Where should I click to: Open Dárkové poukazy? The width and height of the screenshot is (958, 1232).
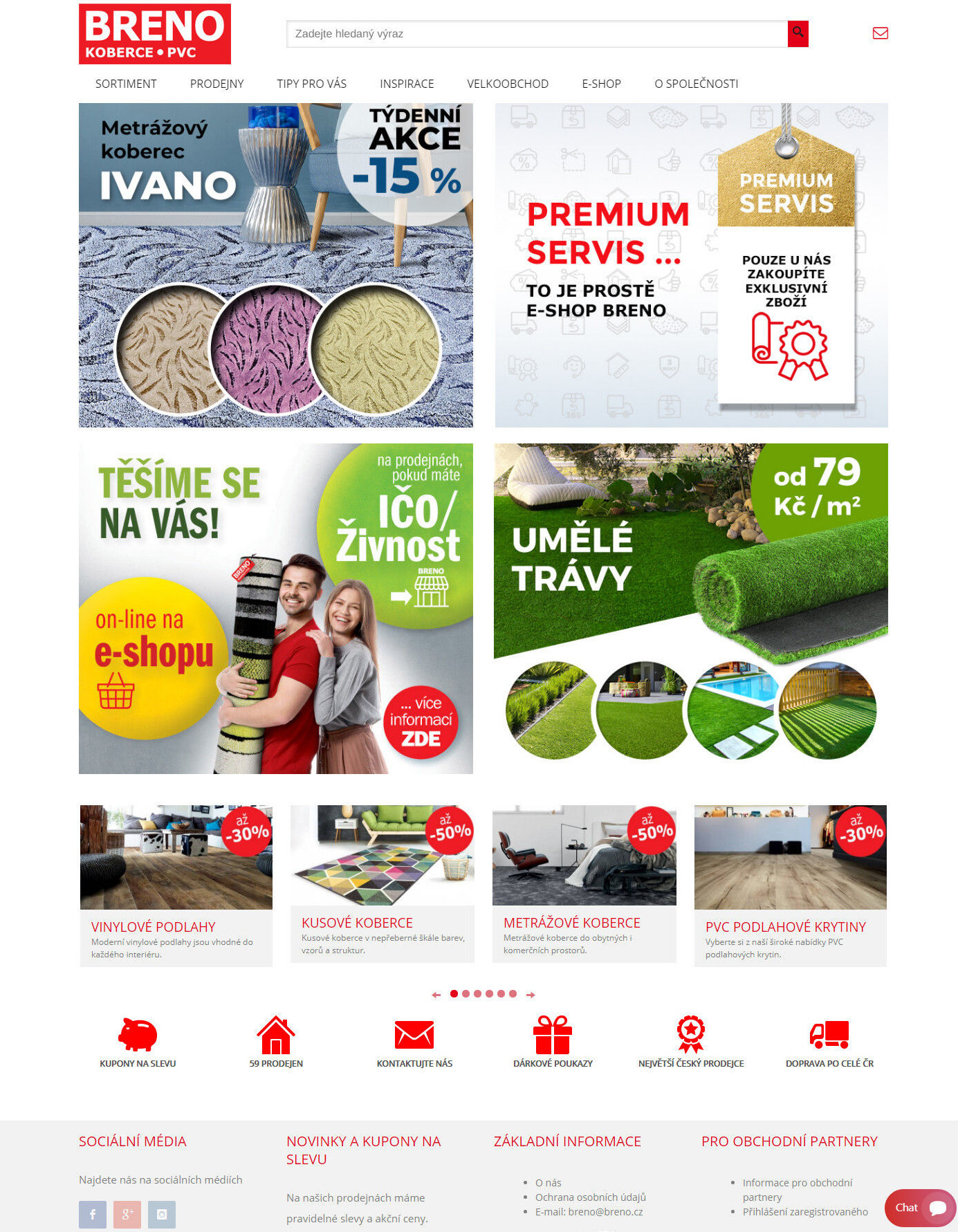pyautogui.click(x=553, y=1042)
